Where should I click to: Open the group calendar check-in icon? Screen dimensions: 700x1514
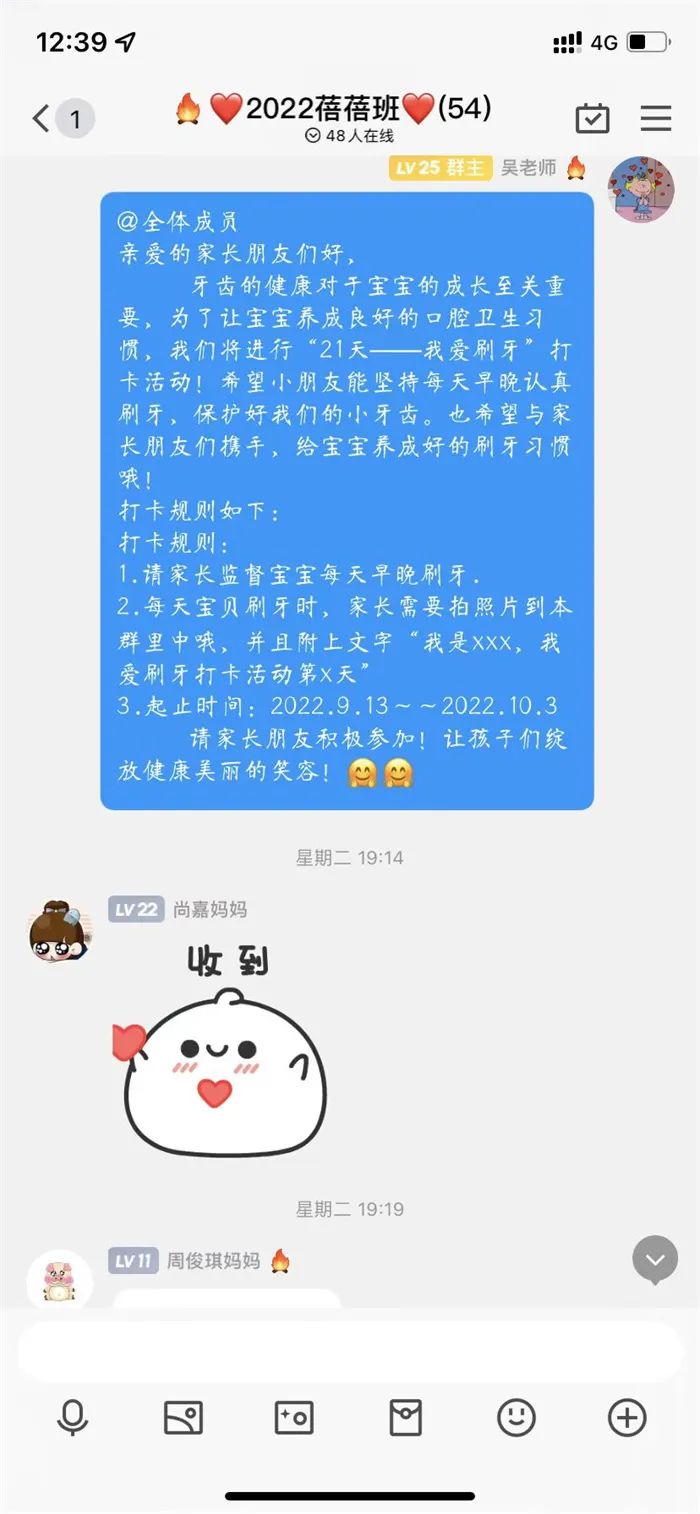click(592, 119)
